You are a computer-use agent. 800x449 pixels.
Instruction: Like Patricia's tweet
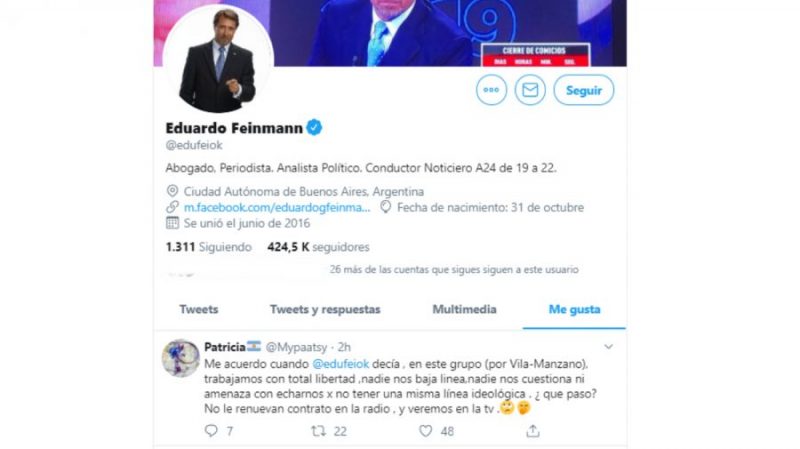(x=426, y=431)
